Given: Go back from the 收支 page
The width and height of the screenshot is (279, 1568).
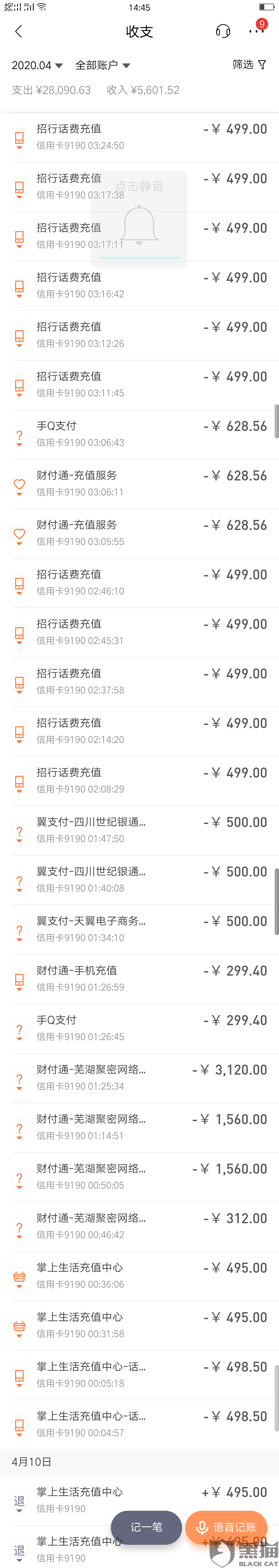Looking at the screenshot, I should (18, 32).
